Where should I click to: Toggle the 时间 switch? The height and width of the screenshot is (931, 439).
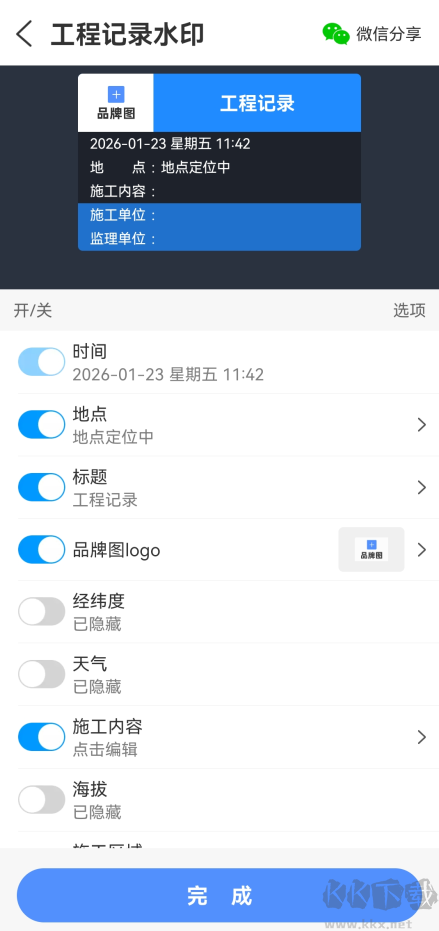42,362
